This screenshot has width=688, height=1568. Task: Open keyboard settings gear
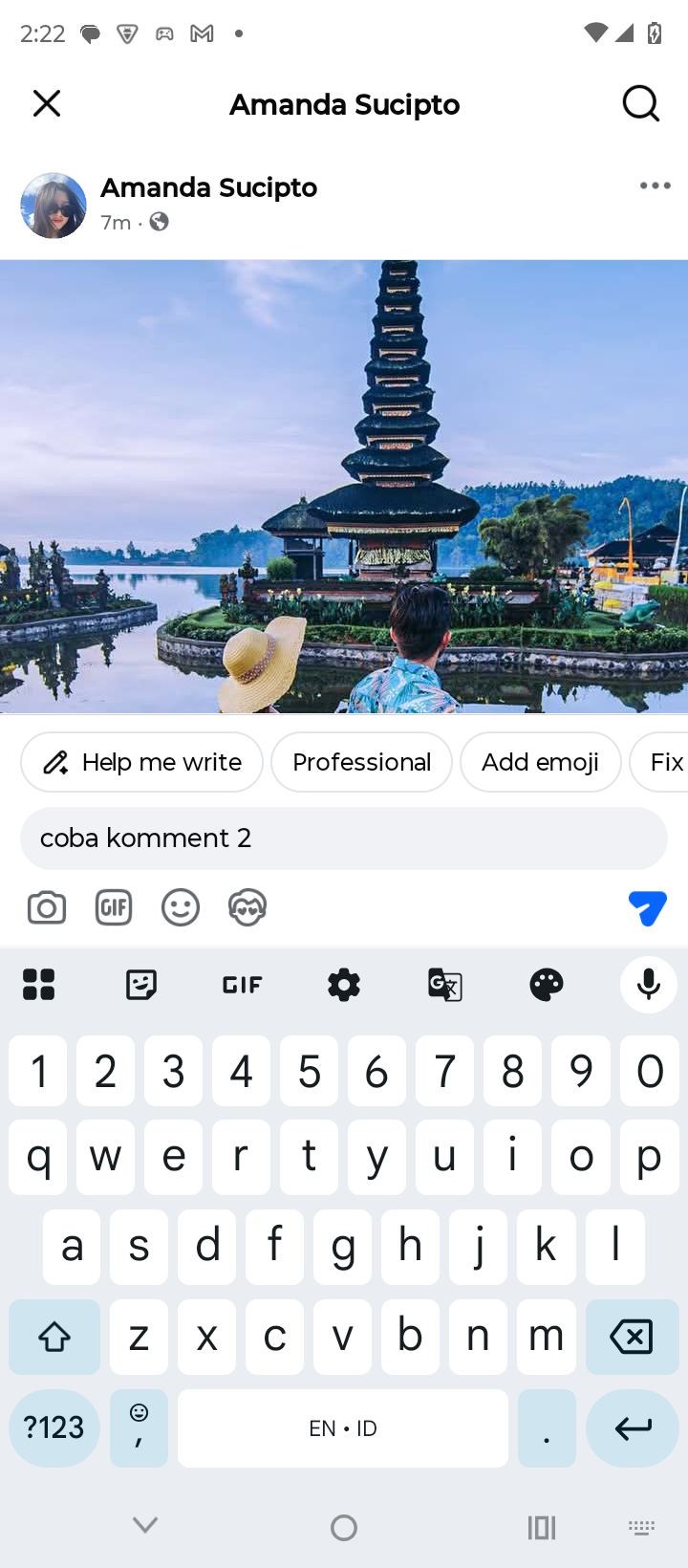(x=343, y=984)
